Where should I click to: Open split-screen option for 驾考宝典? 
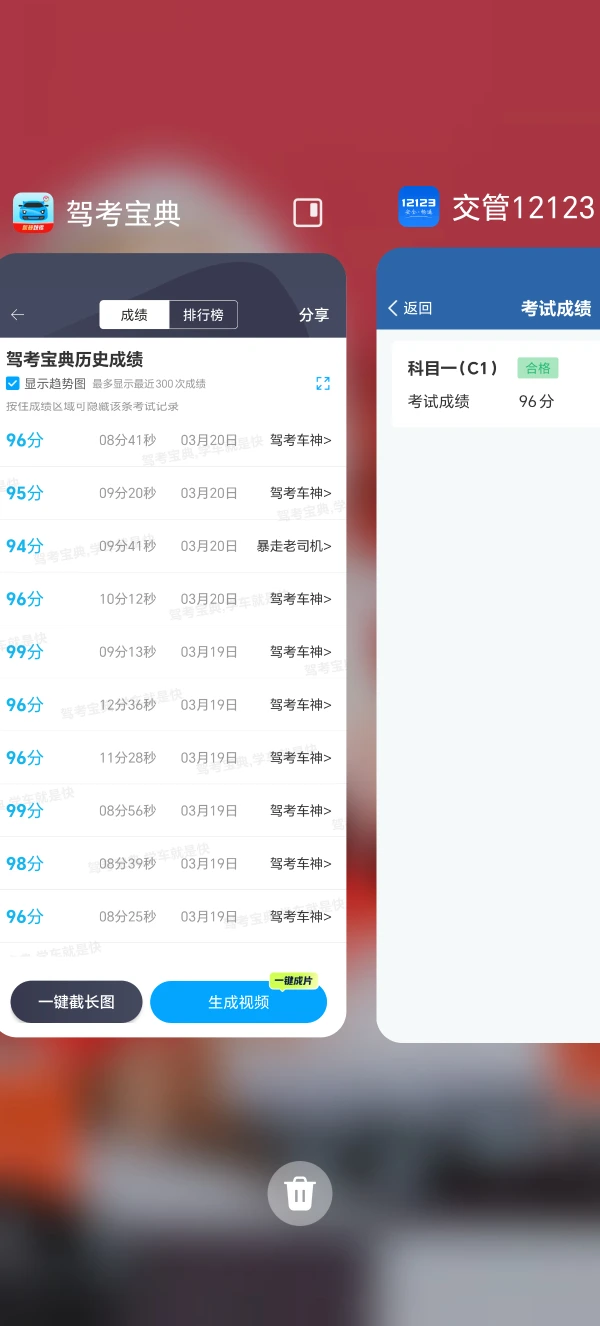click(x=307, y=212)
